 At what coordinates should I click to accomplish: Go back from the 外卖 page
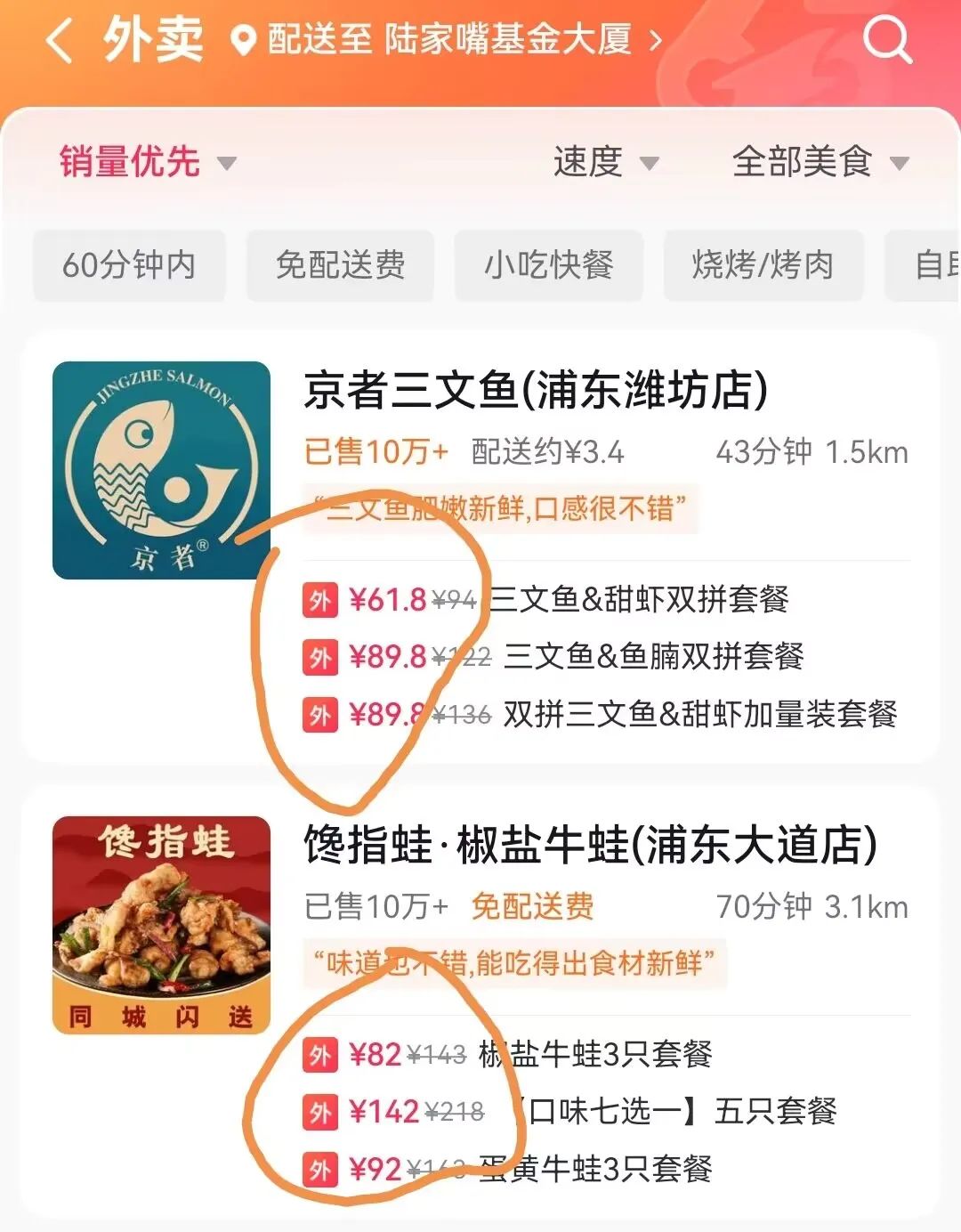[60, 41]
